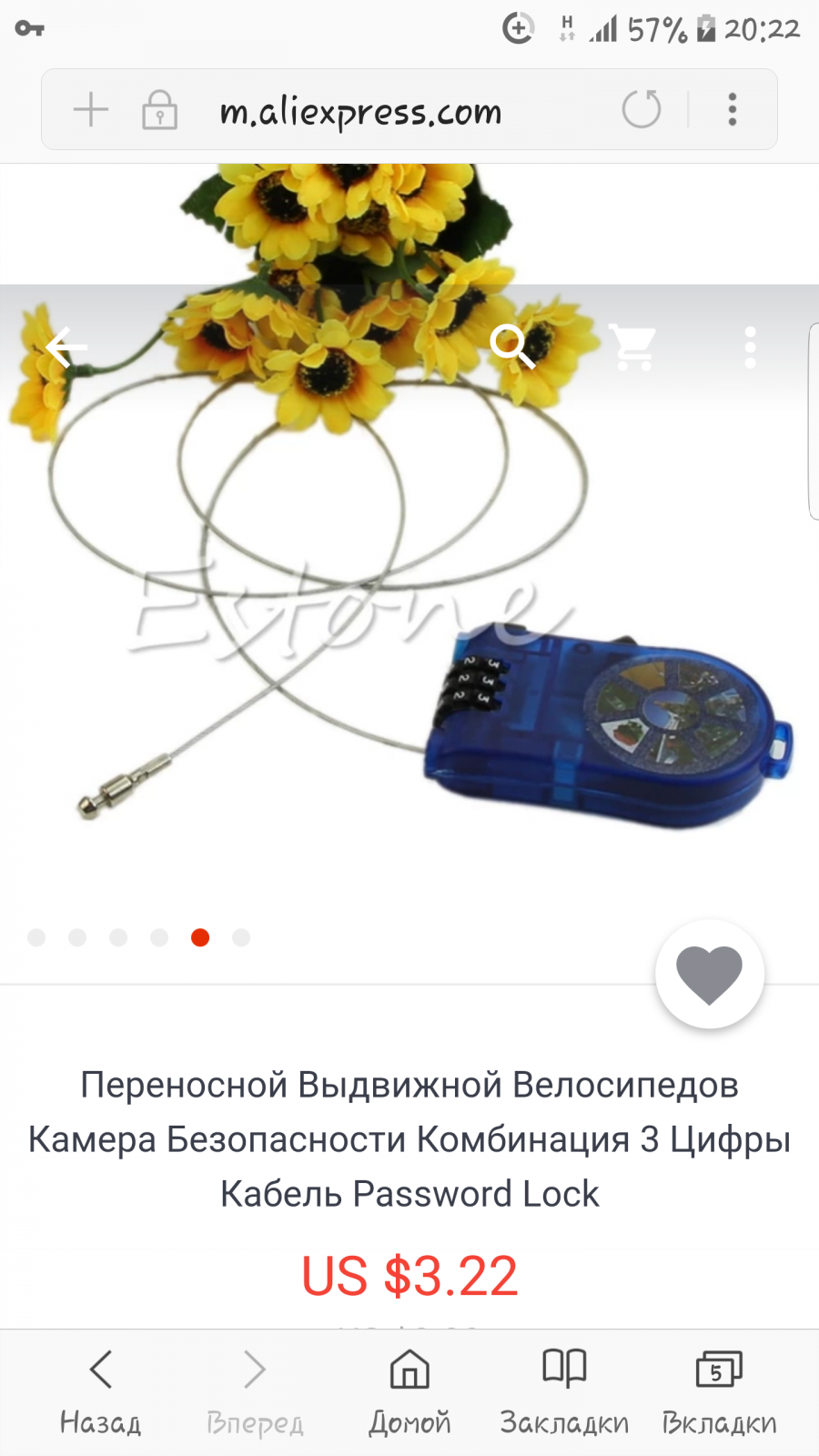Go back using the white arrow
Viewport: 819px width, 1456px height.
[66, 347]
